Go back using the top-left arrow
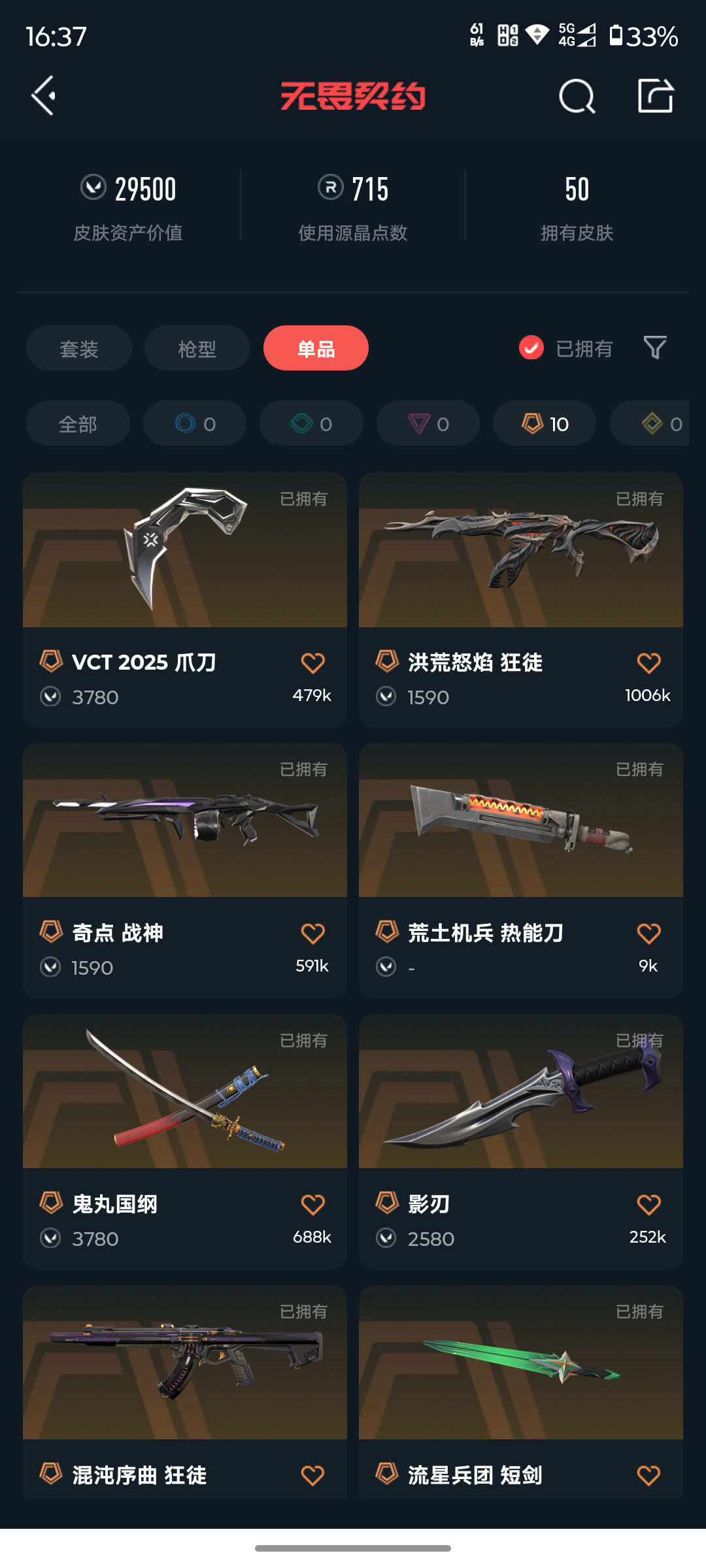706x1568 pixels. [x=44, y=96]
